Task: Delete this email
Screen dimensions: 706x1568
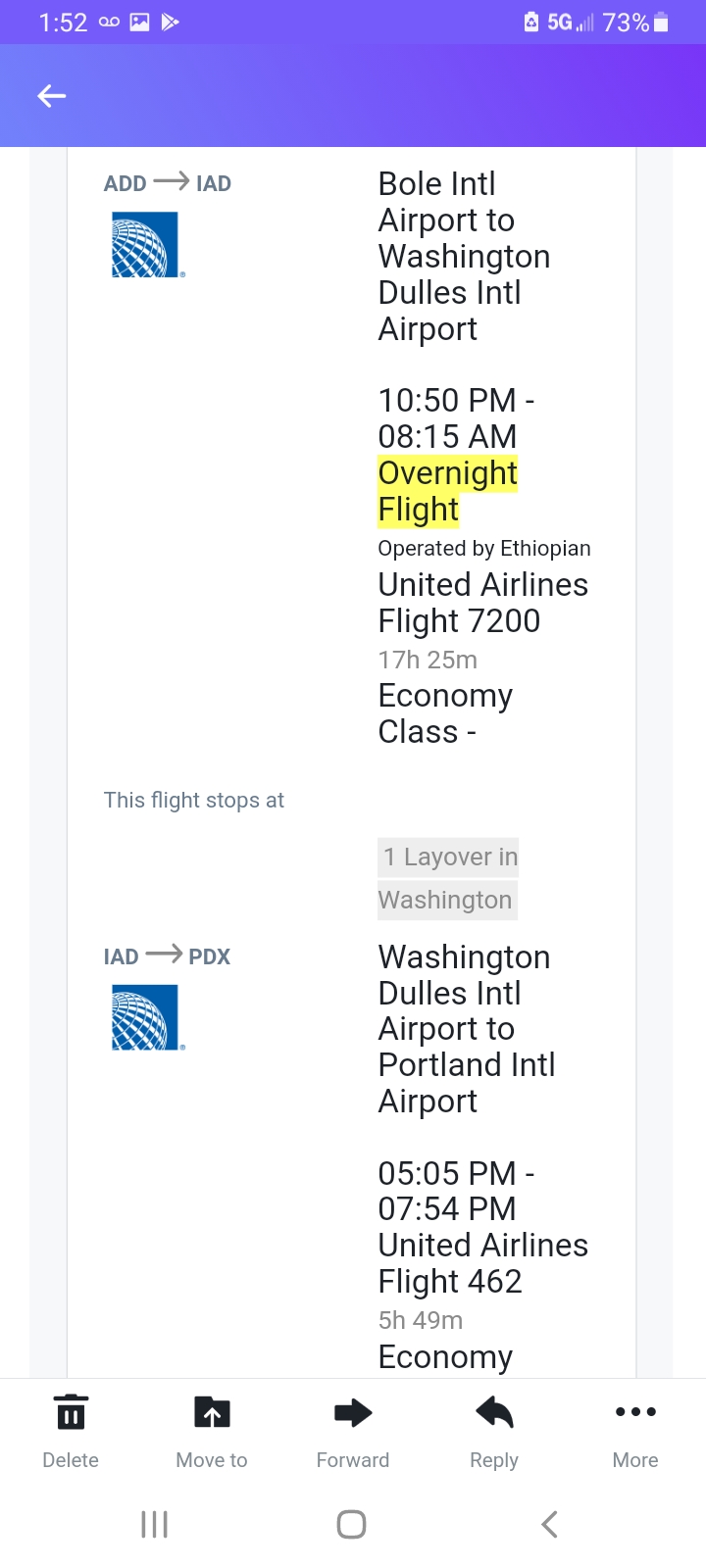Action: click(x=71, y=1430)
